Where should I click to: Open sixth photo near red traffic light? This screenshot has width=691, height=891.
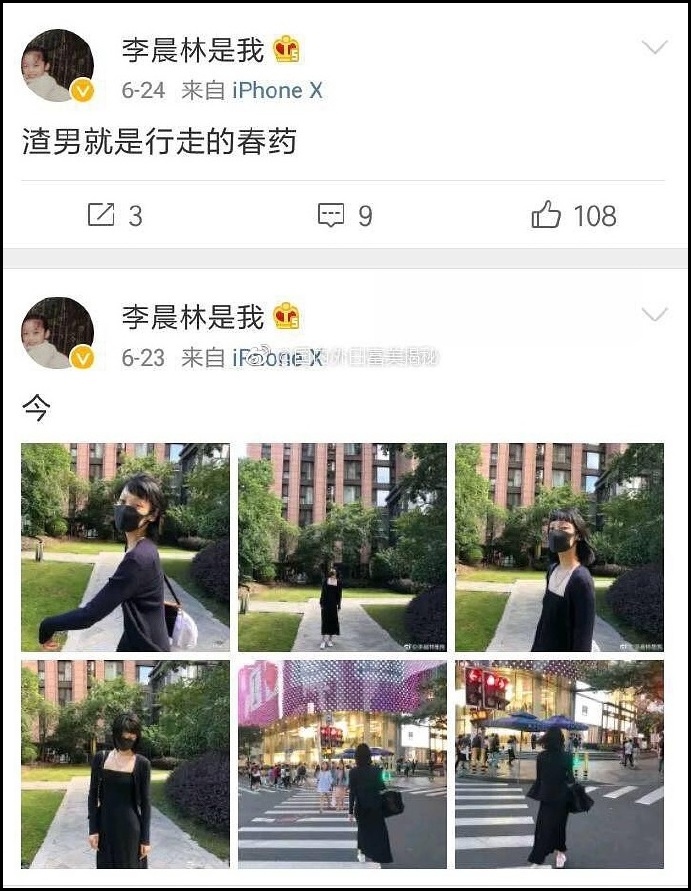click(x=559, y=764)
